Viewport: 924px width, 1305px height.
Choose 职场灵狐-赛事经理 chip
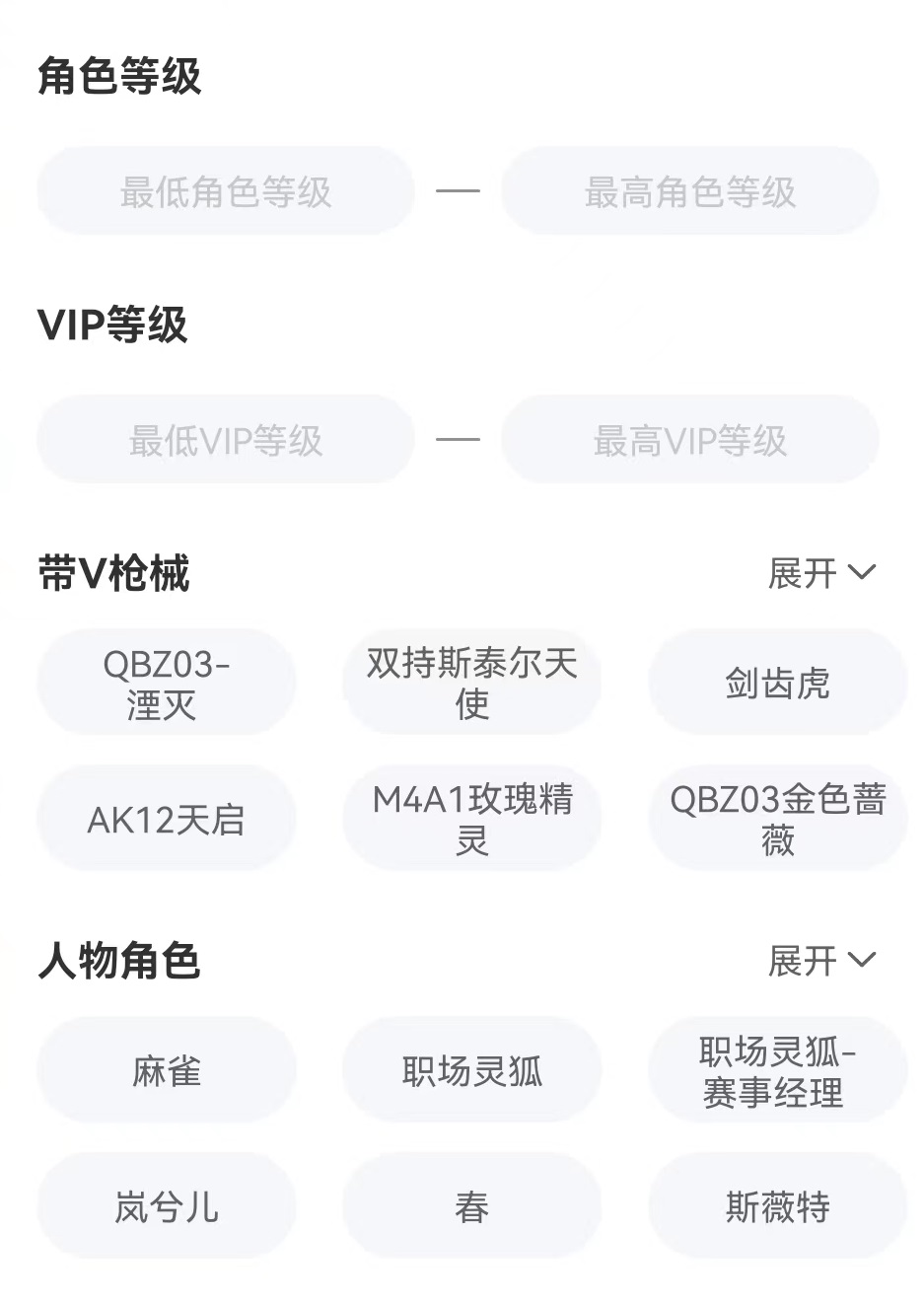point(777,1071)
